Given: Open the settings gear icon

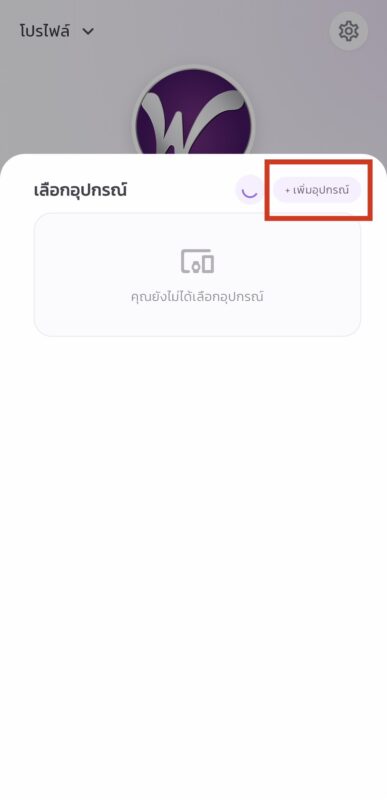Looking at the screenshot, I should tap(348, 31).
